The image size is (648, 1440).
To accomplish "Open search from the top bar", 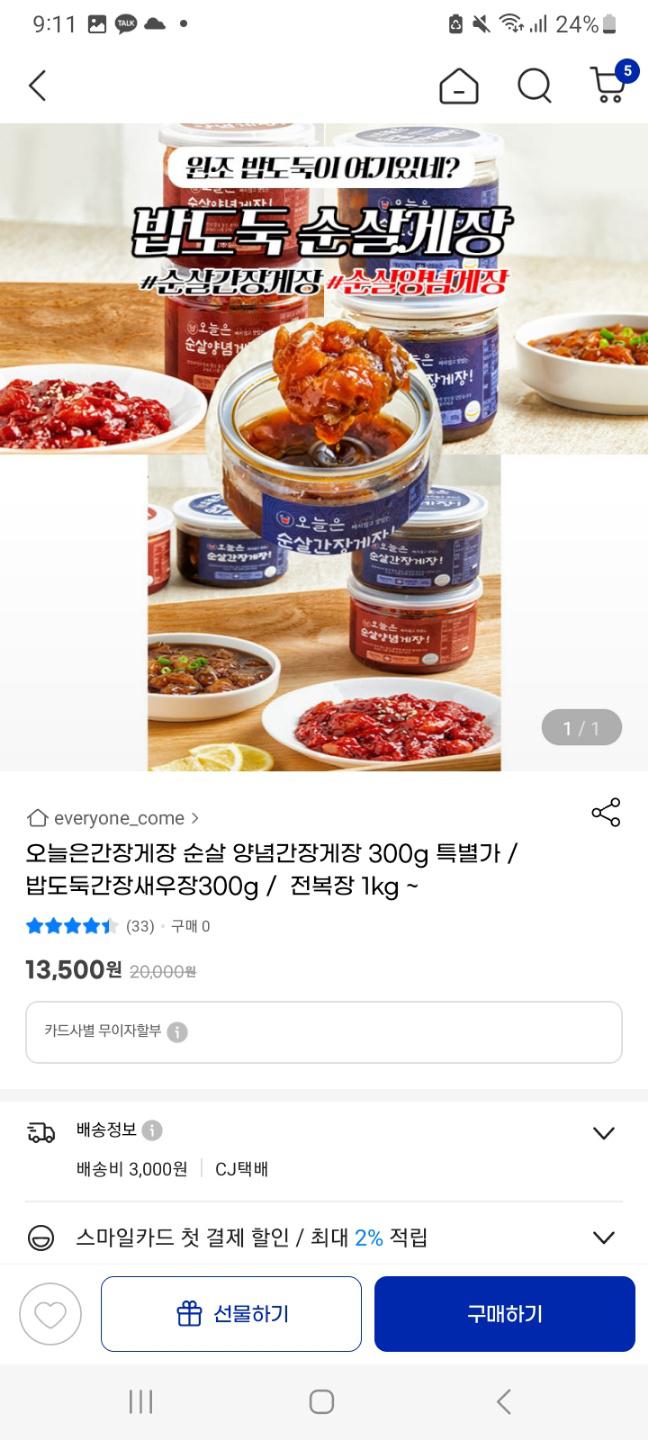I will coord(534,87).
